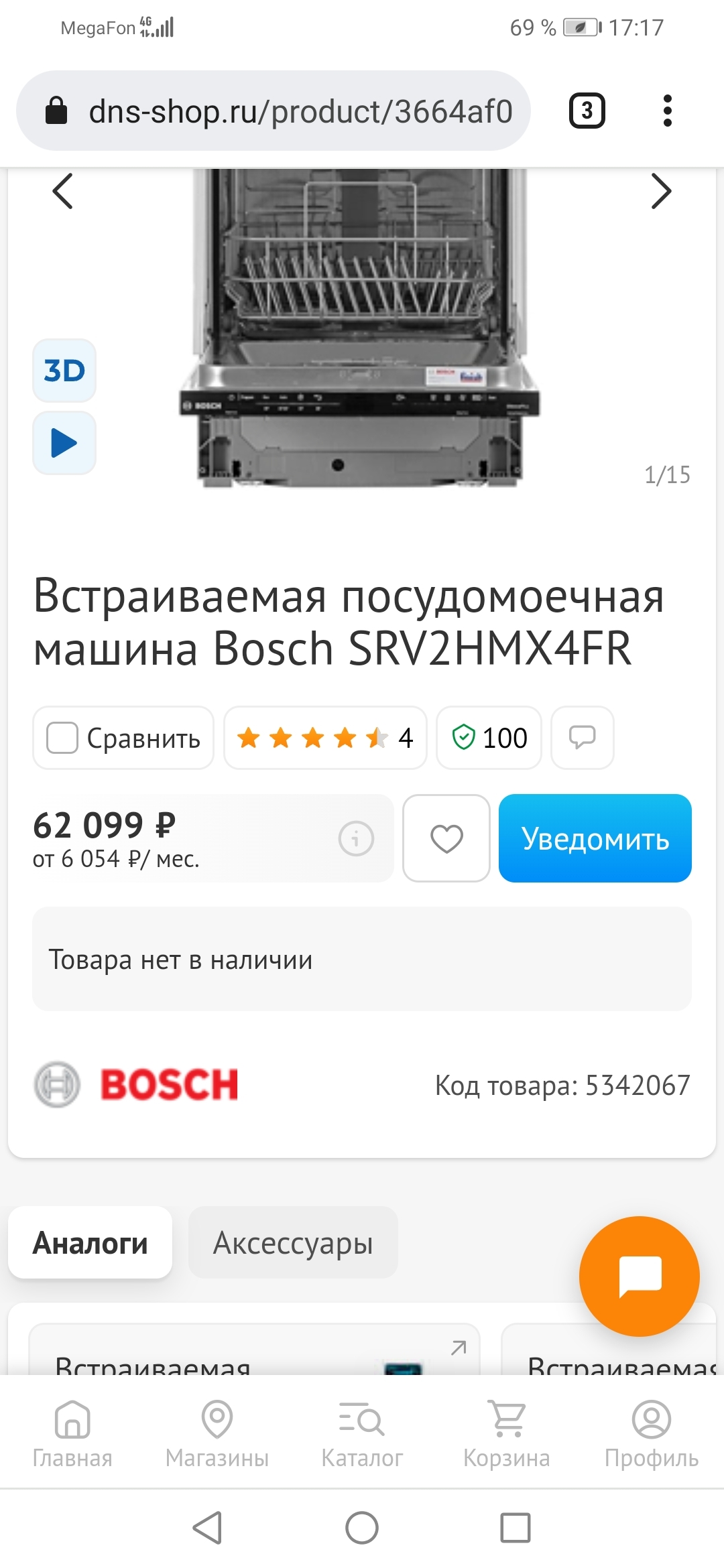Play the product video
This screenshot has width=724, height=1568.
(64, 443)
